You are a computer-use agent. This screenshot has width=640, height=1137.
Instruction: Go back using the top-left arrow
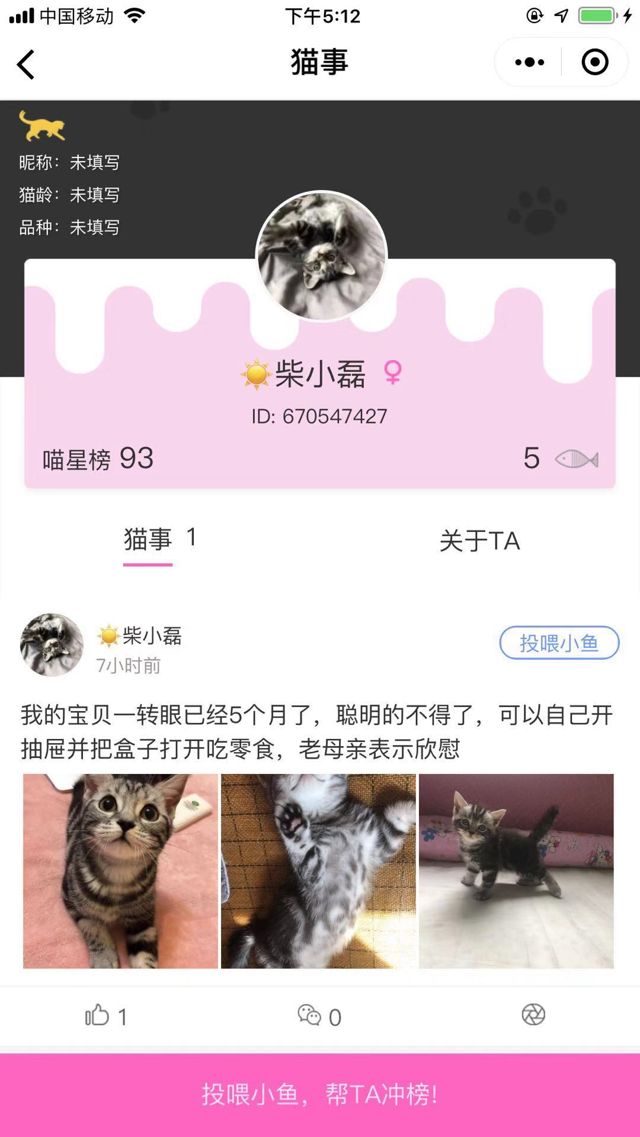pos(27,64)
